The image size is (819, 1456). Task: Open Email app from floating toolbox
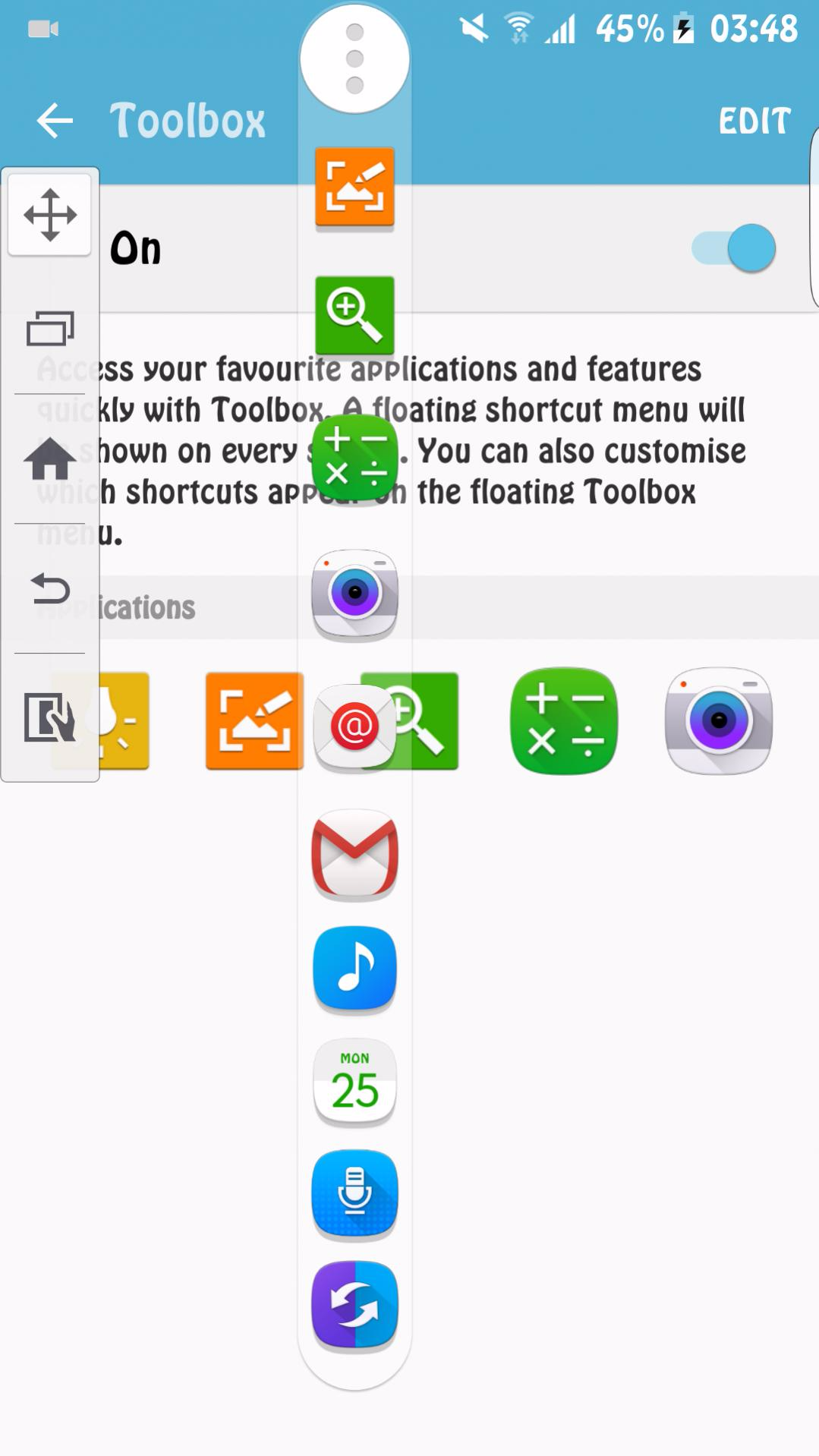(x=354, y=727)
